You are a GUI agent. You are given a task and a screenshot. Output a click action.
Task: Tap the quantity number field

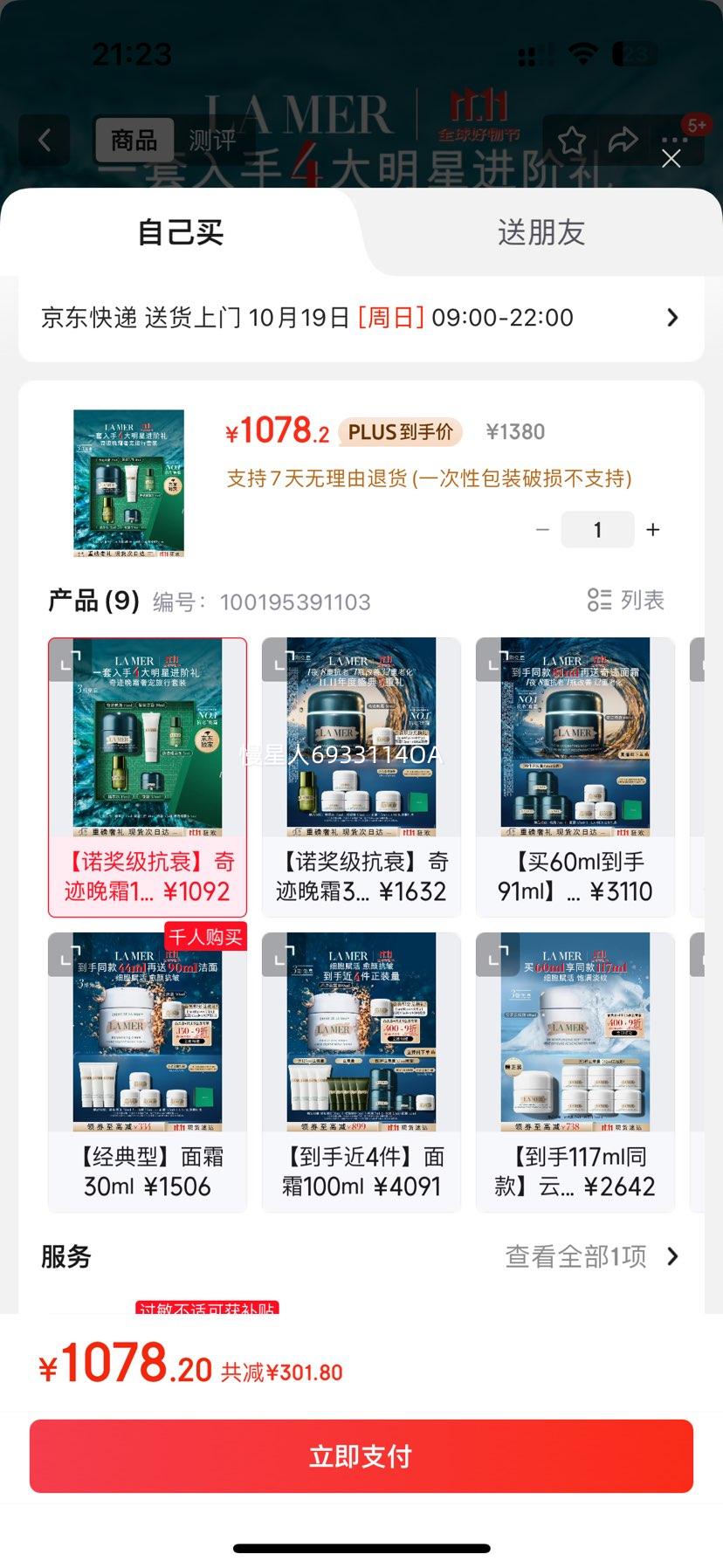[x=597, y=529]
